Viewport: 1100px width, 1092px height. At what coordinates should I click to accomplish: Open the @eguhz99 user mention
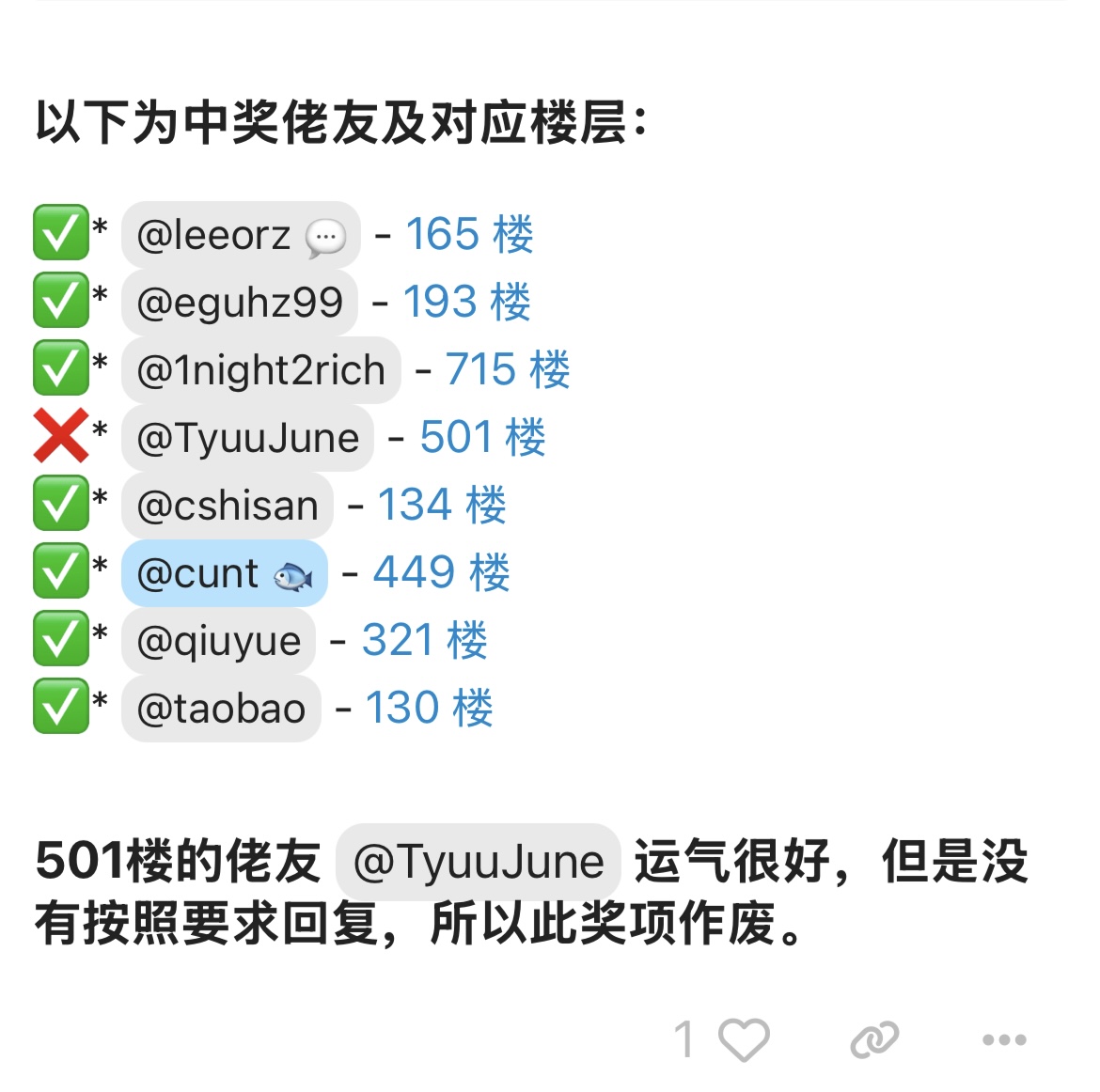[239, 303]
